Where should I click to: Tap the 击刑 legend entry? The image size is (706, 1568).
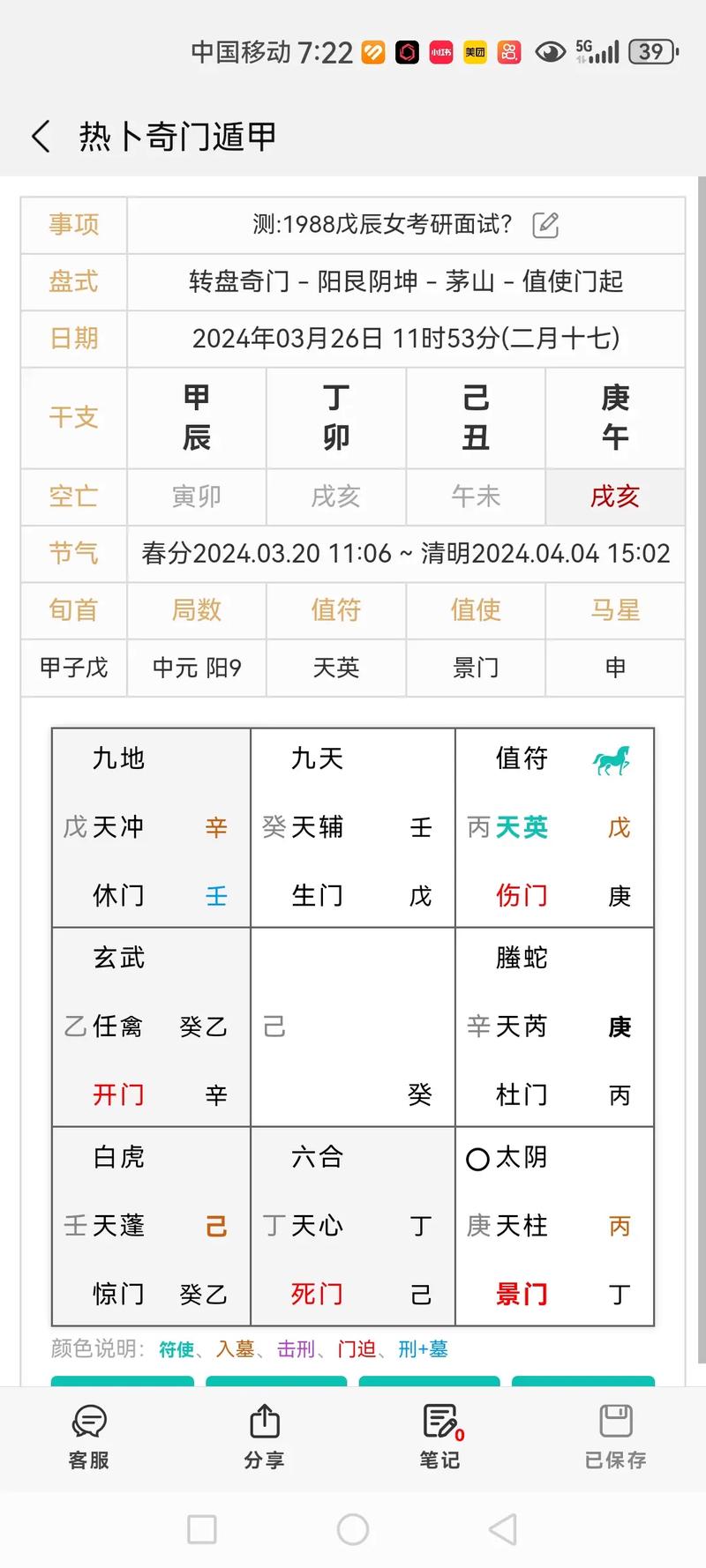(294, 1349)
